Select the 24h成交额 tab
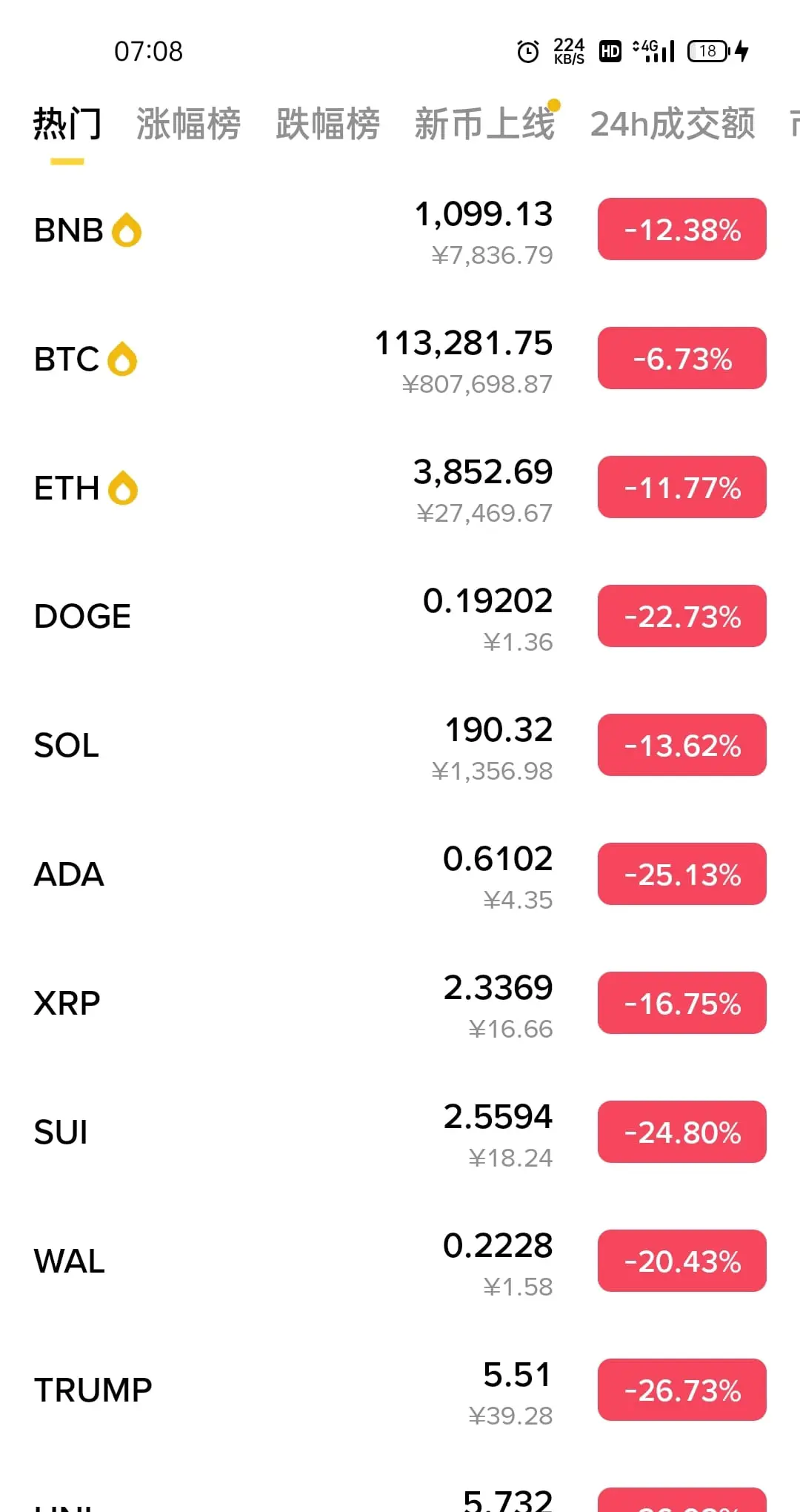 [673, 124]
